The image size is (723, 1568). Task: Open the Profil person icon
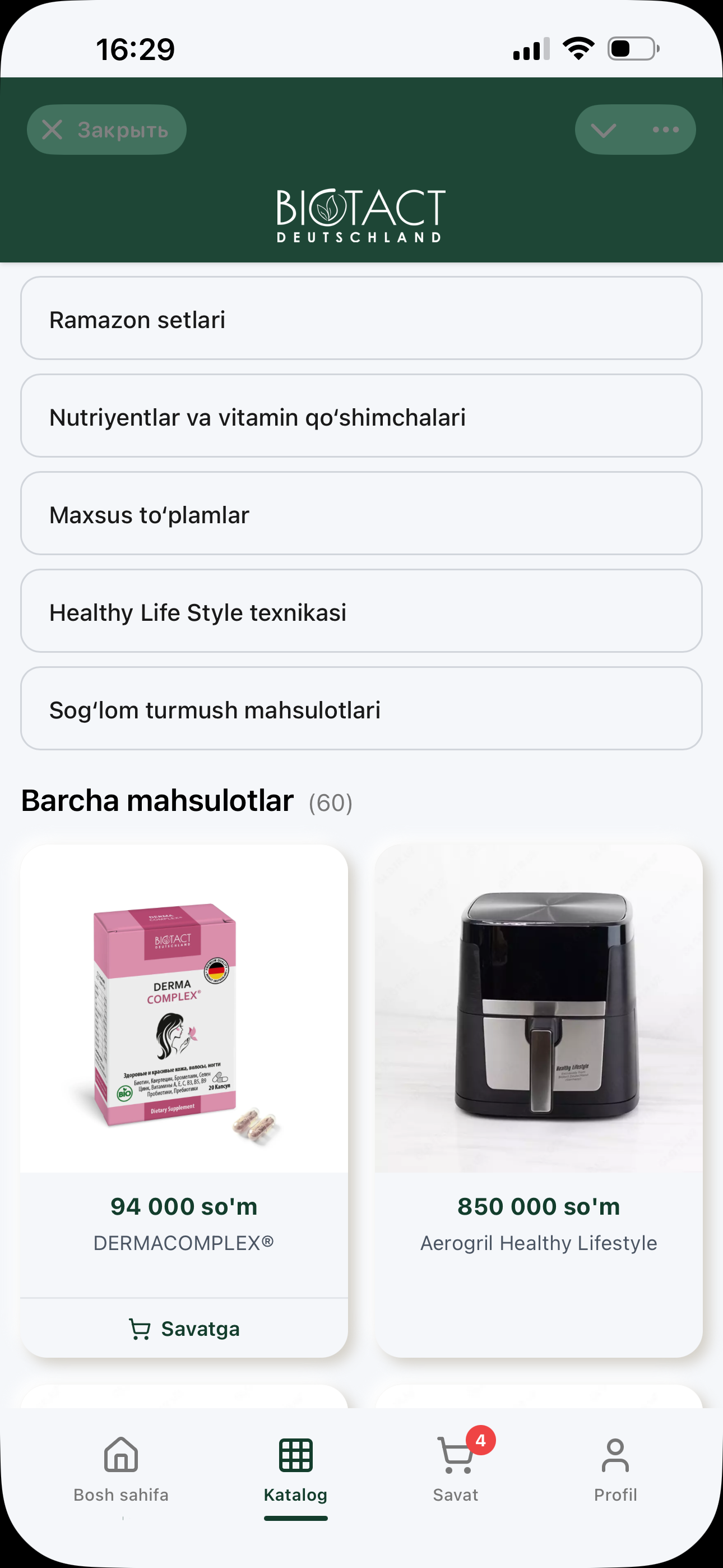[x=615, y=1455]
